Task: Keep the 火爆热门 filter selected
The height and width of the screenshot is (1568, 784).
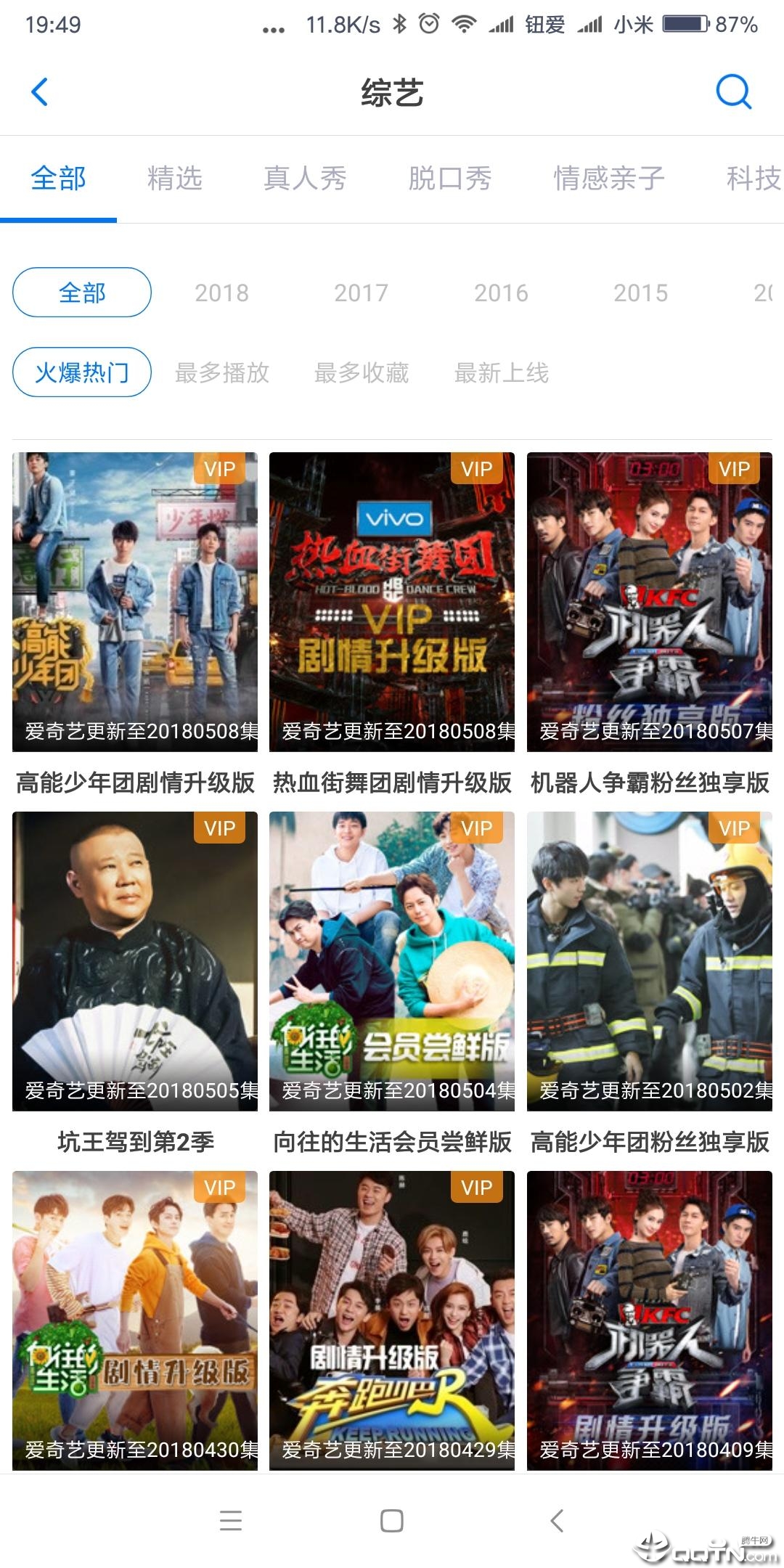Action: [x=81, y=372]
